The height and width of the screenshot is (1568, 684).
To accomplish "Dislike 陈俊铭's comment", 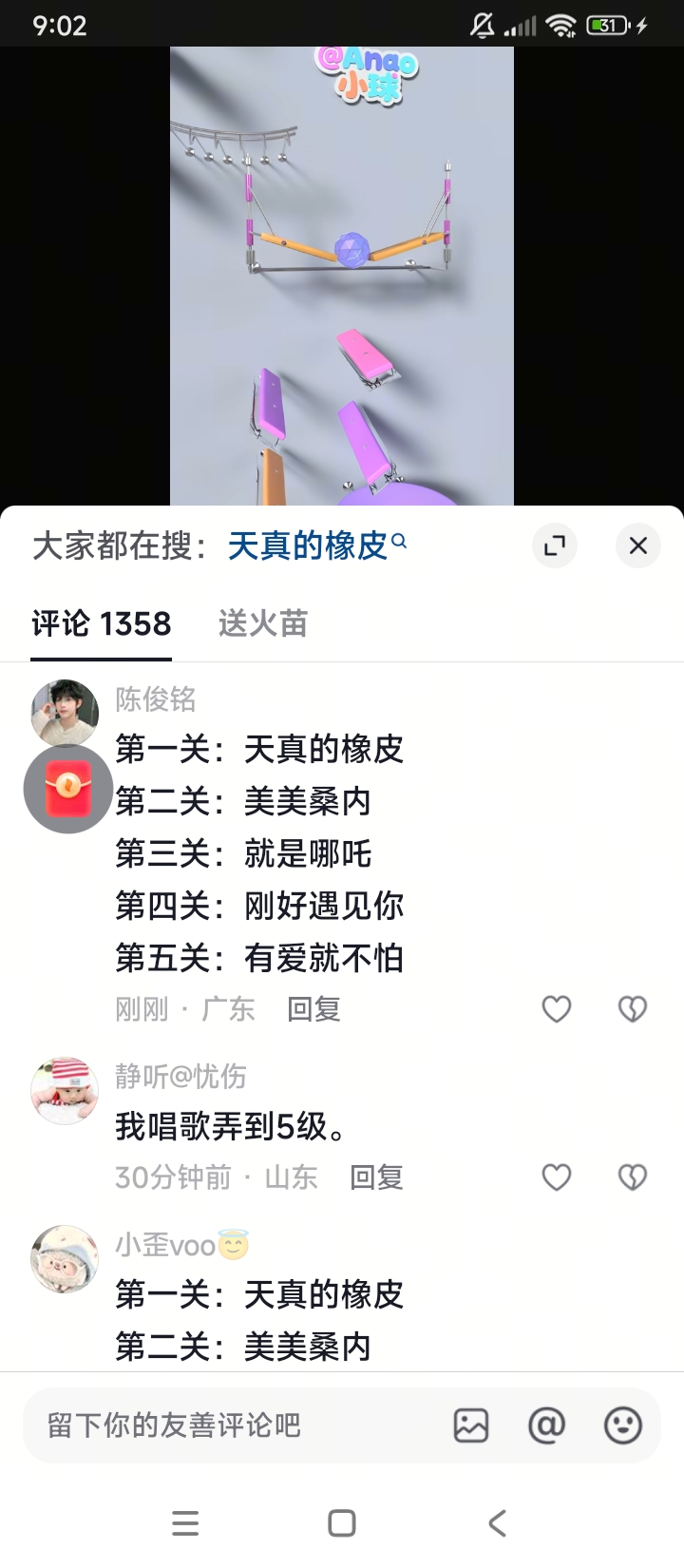I will pyautogui.click(x=632, y=1009).
